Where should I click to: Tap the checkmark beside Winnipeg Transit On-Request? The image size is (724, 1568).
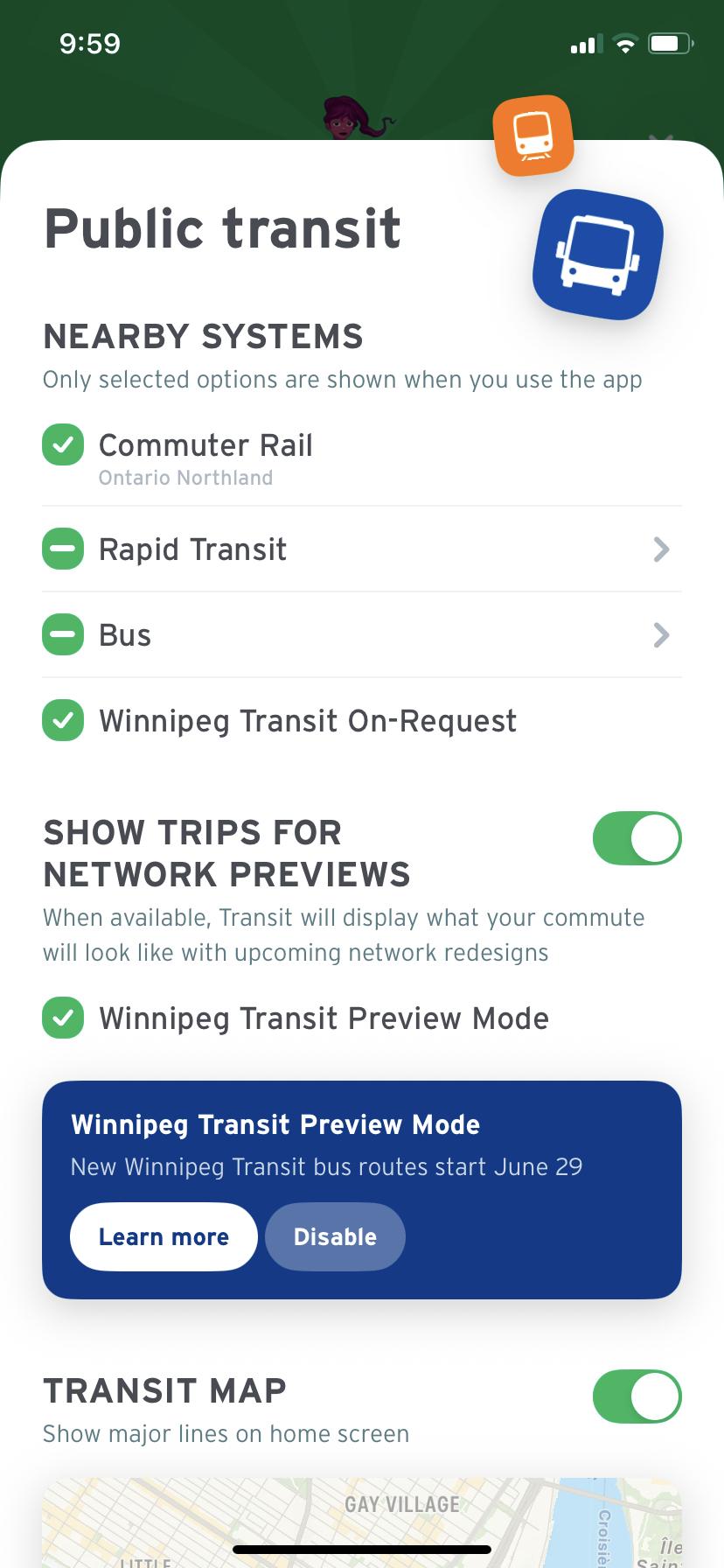(x=62, y=720)
